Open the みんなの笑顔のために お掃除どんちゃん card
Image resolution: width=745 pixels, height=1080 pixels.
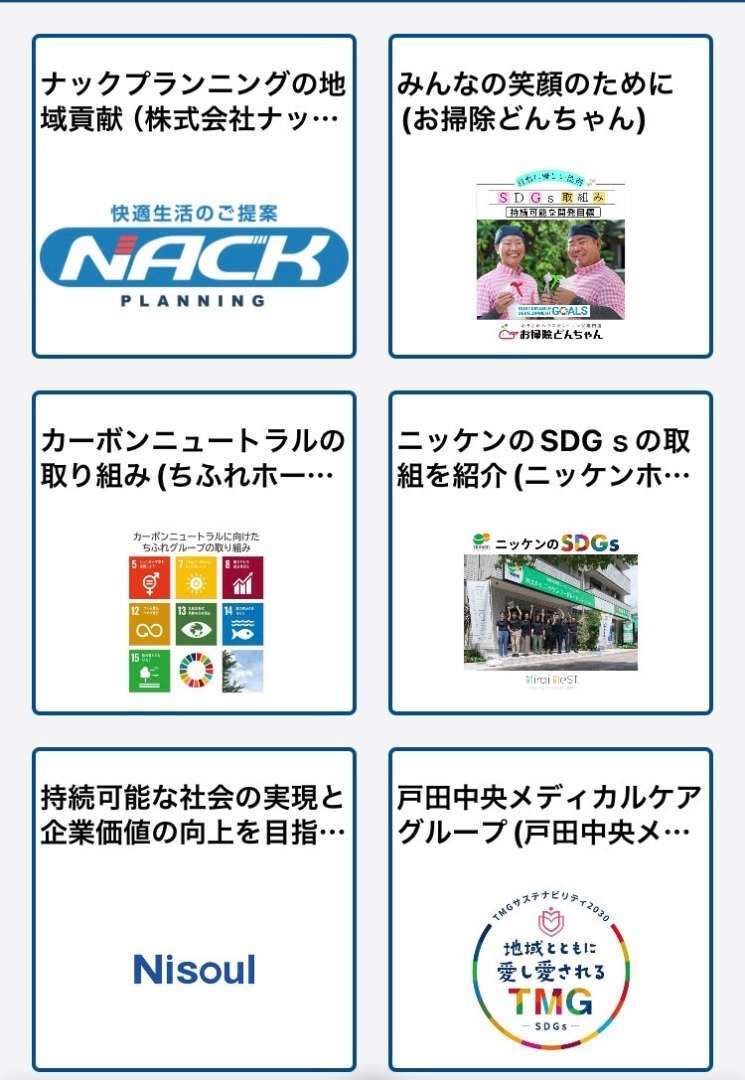[x=550, y=197]
